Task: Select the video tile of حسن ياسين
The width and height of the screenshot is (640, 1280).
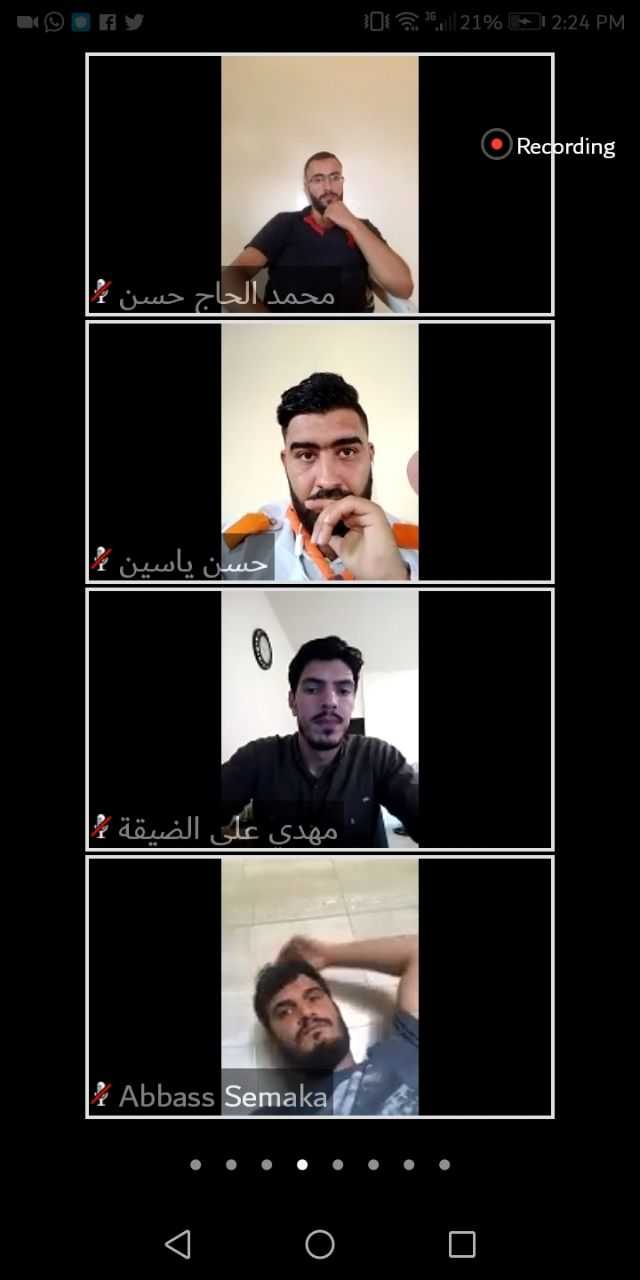Action: tap(320, 452)
